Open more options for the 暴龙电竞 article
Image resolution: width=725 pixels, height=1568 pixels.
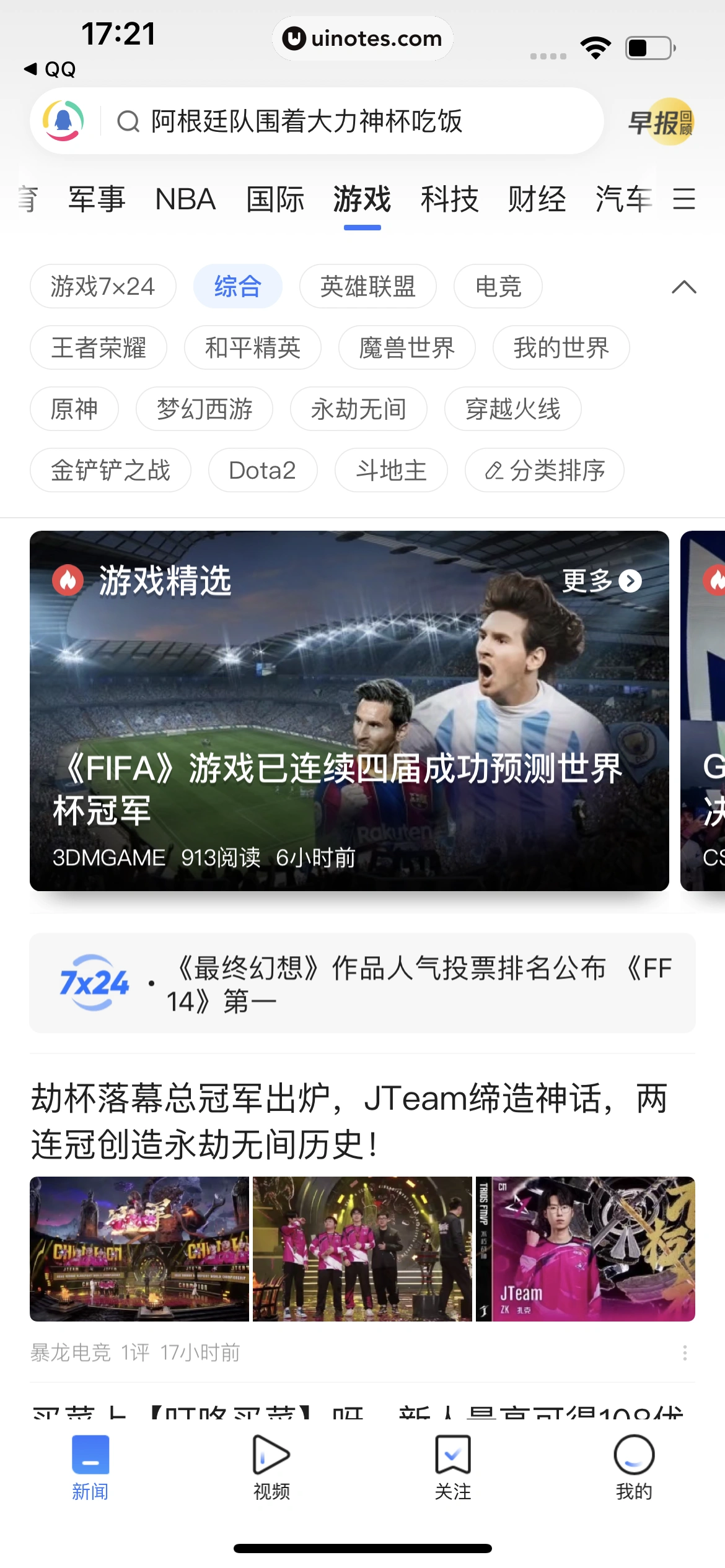[x=685, y=1352]
